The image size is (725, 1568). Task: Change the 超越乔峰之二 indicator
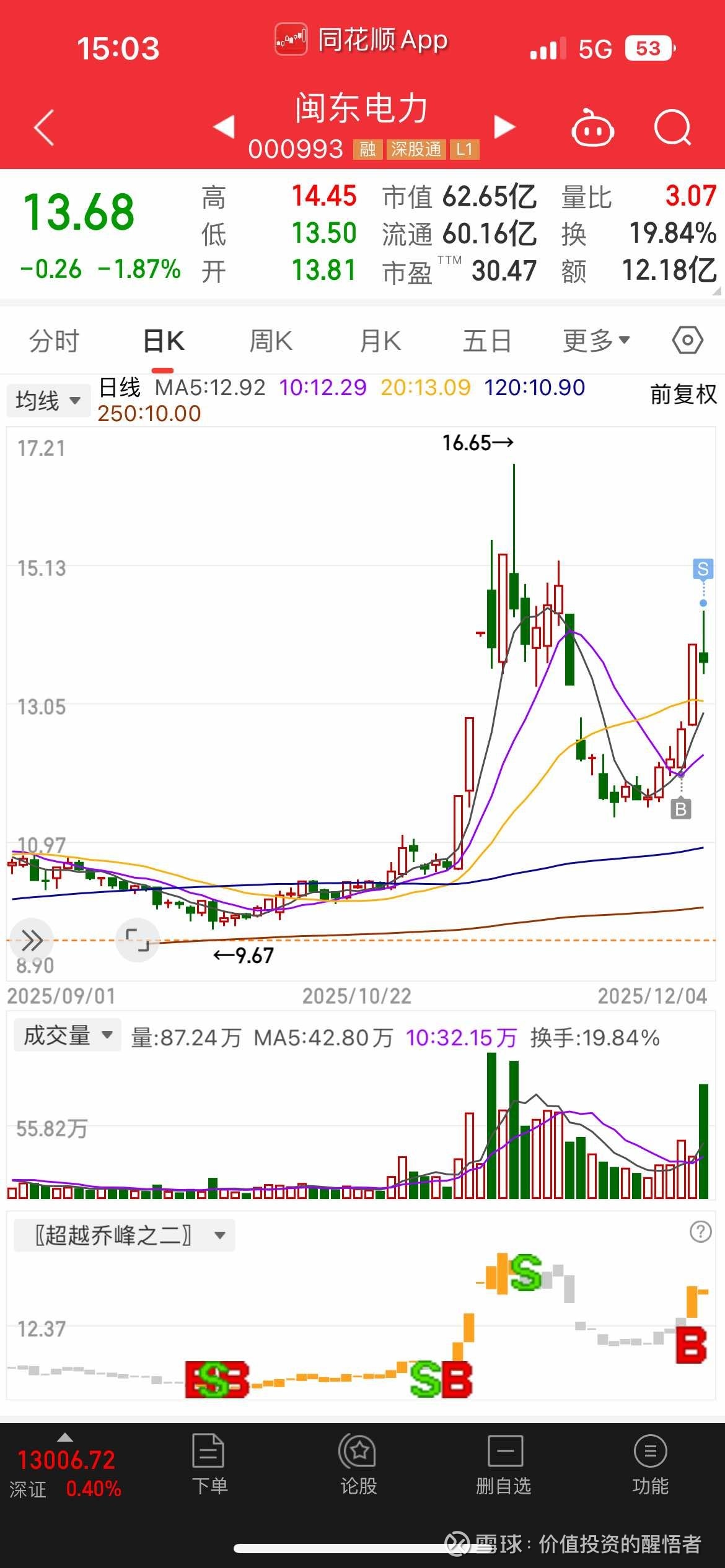(x=124, y=1235)
